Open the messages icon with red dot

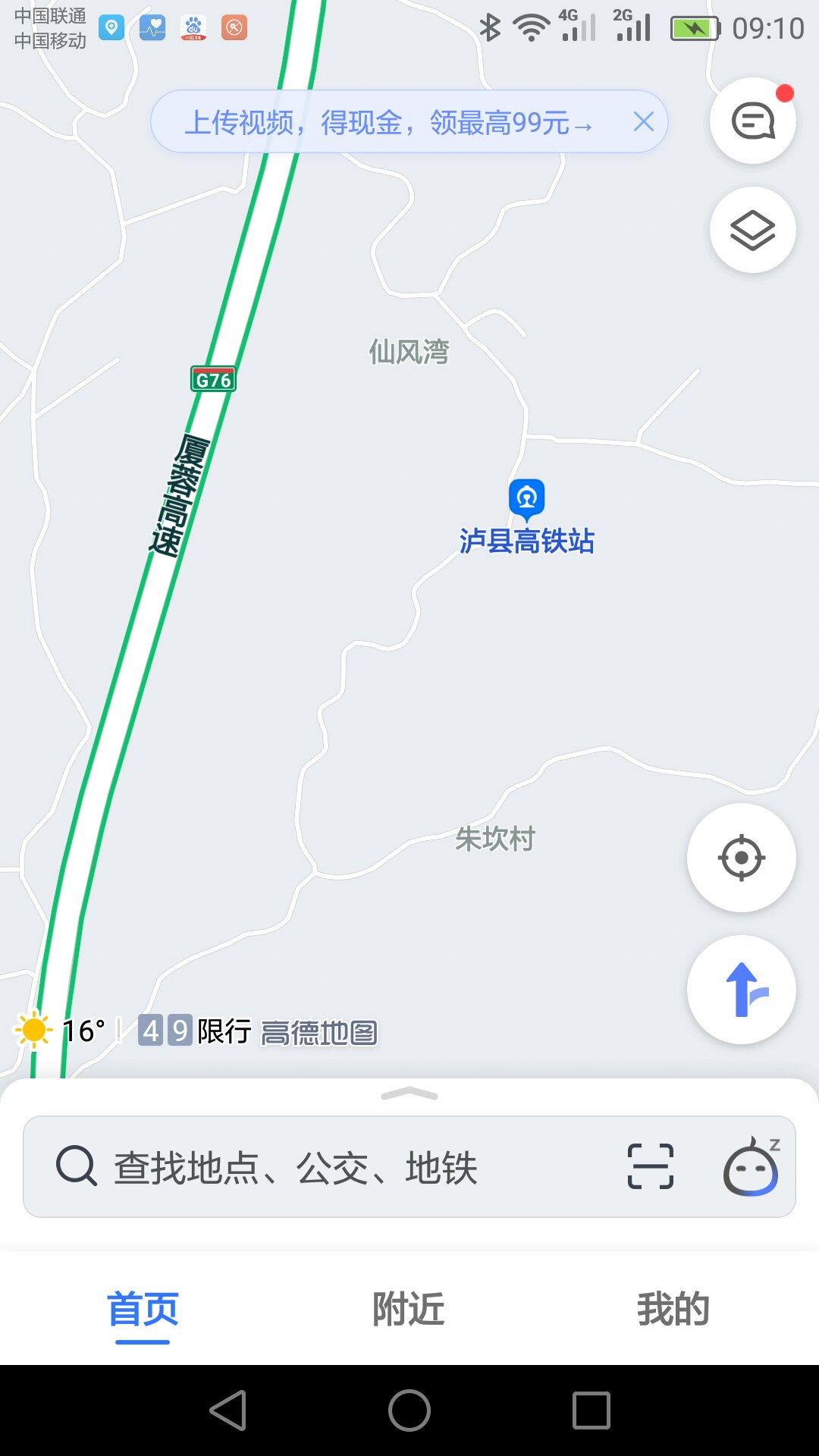click(x=752, y=121)
